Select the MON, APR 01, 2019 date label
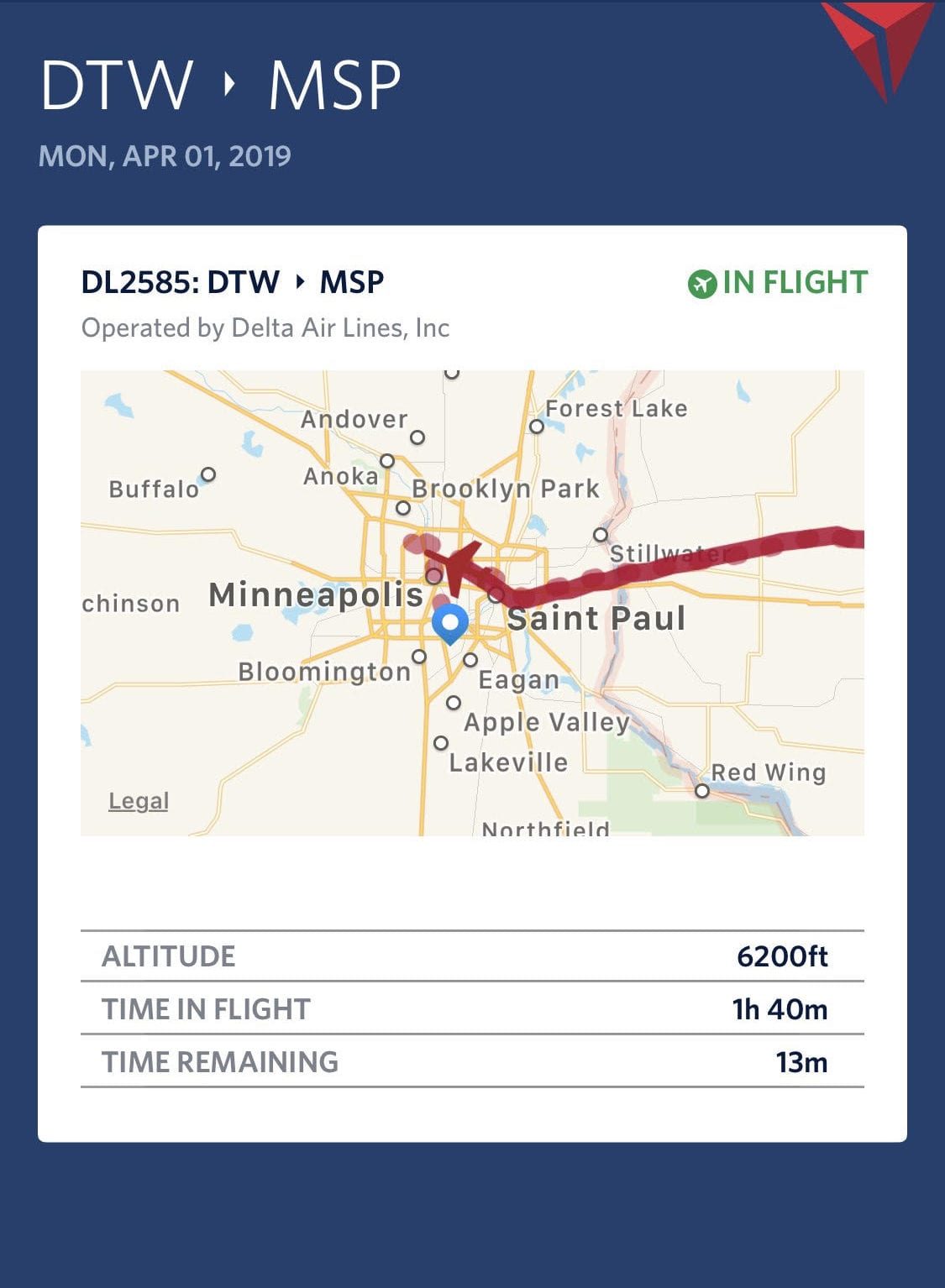 point(165,153)
